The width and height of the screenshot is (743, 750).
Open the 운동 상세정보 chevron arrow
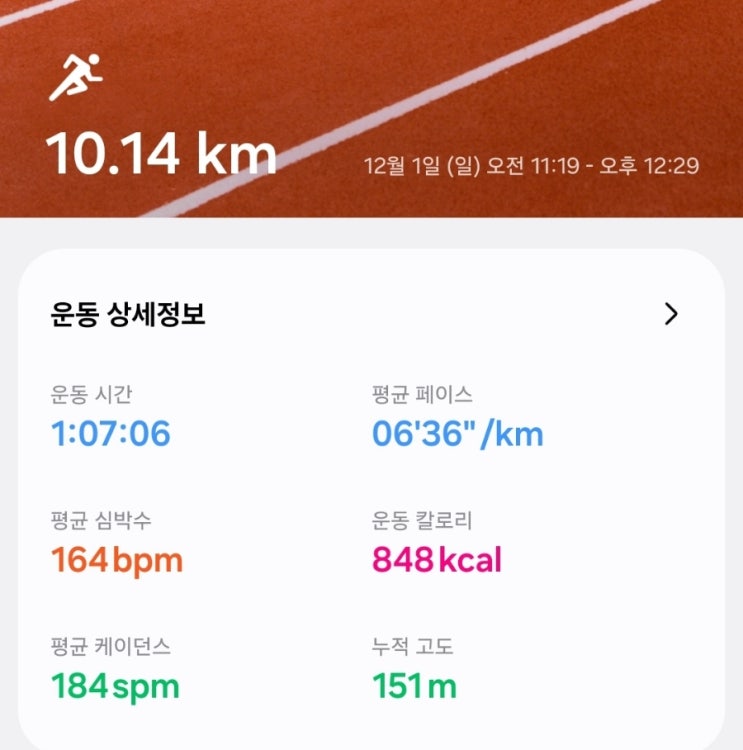coord(671,314)
